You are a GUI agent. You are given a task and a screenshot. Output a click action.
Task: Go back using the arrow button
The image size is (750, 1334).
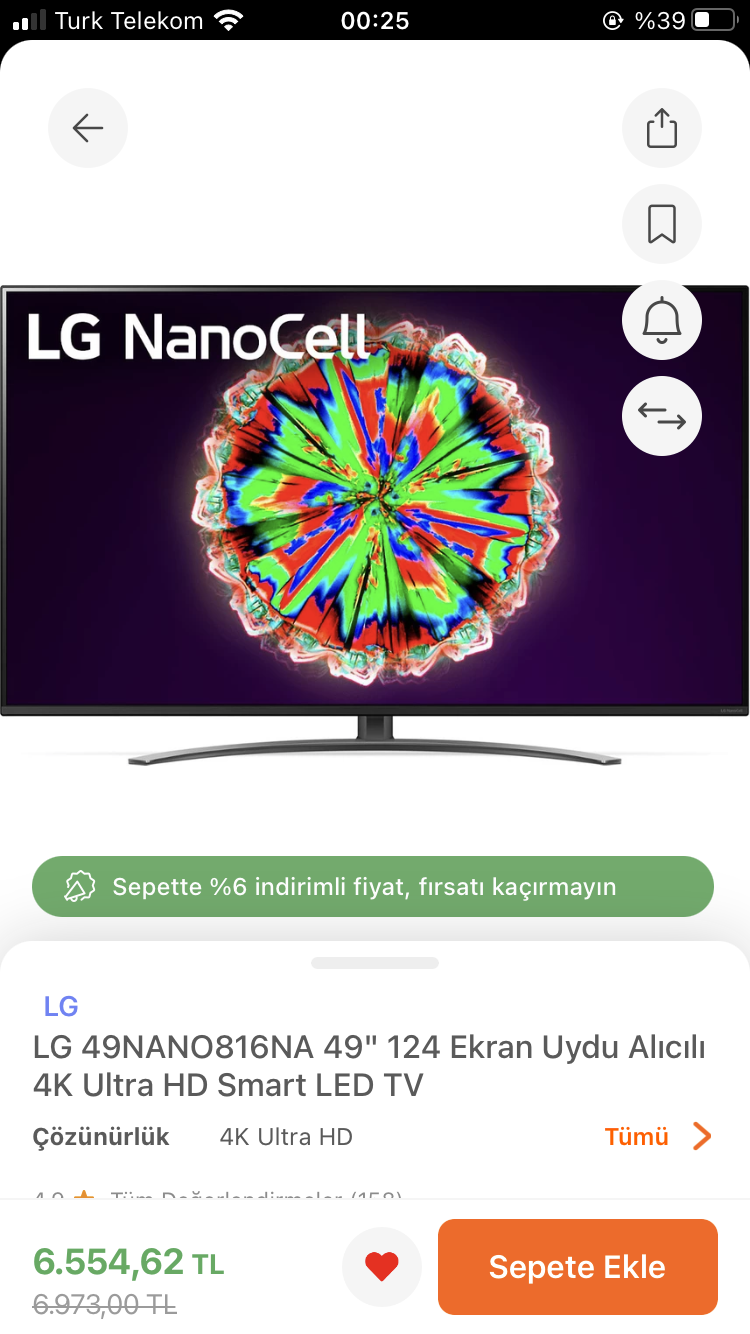click(x=88, y=128)
